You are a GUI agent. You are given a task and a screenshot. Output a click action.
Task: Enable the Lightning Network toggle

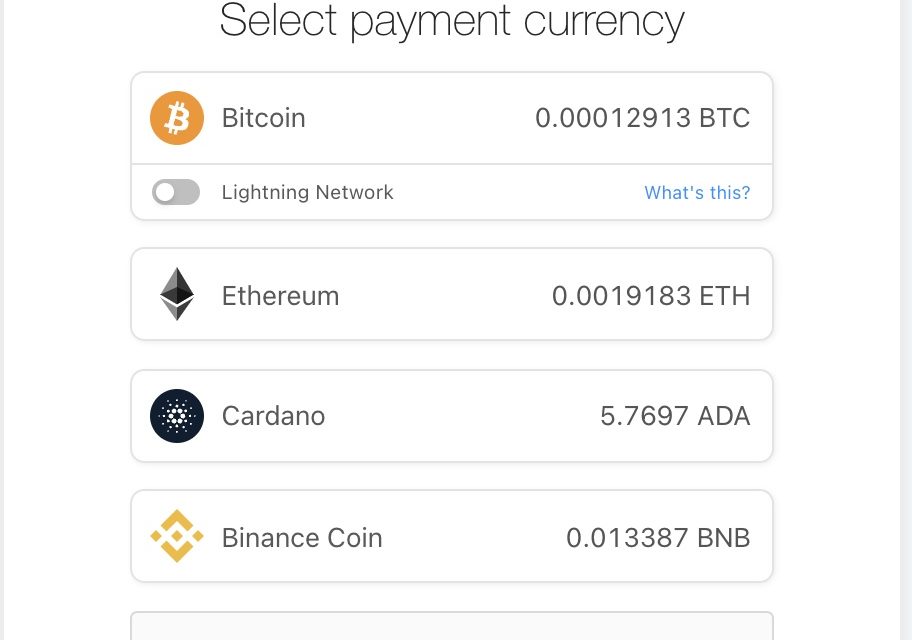point(176,192)
